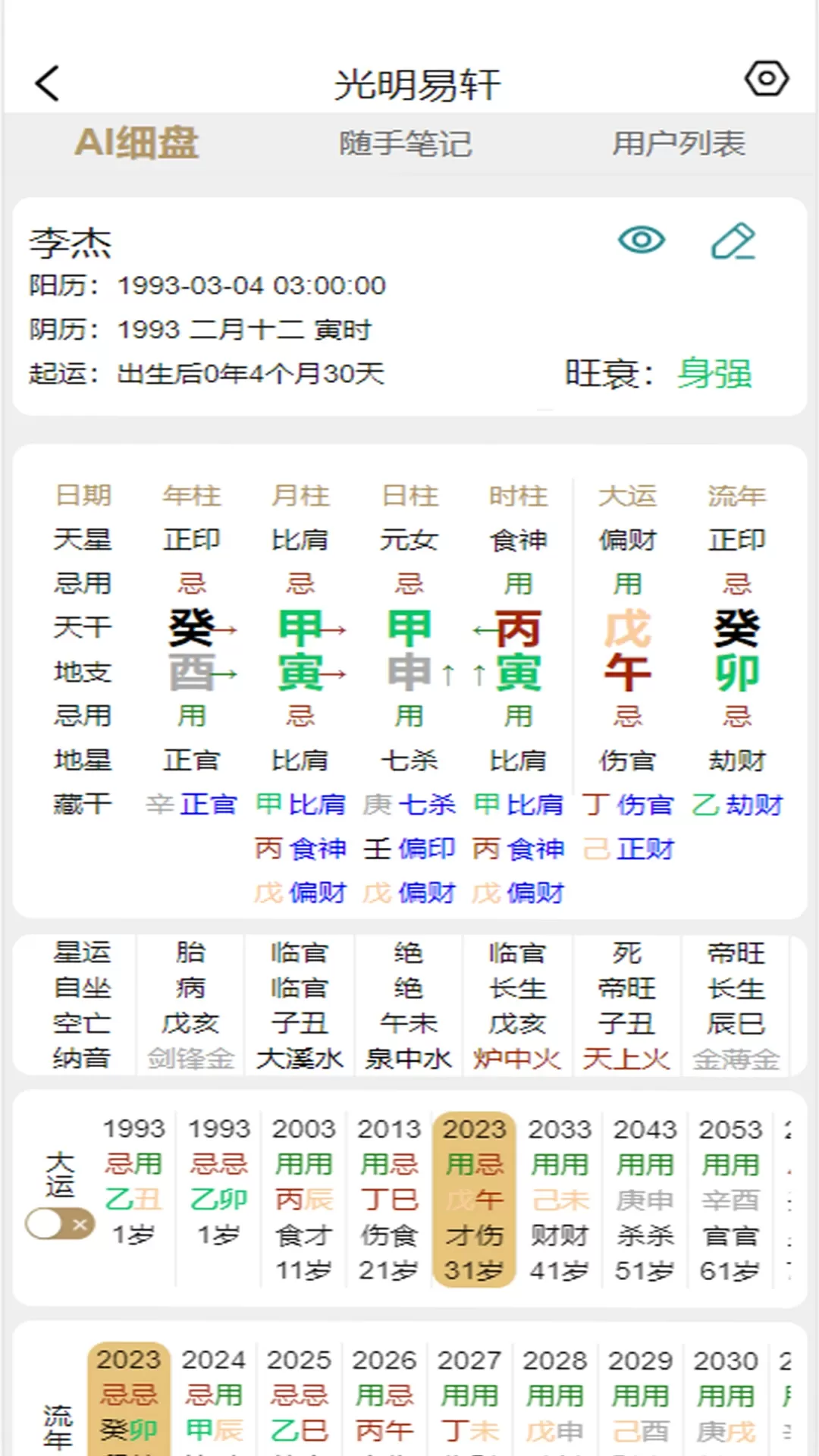Select the 2013 丁巳 大运 column
The height and width of the screenshot is (1456, 819).
tap(389, 1200)
